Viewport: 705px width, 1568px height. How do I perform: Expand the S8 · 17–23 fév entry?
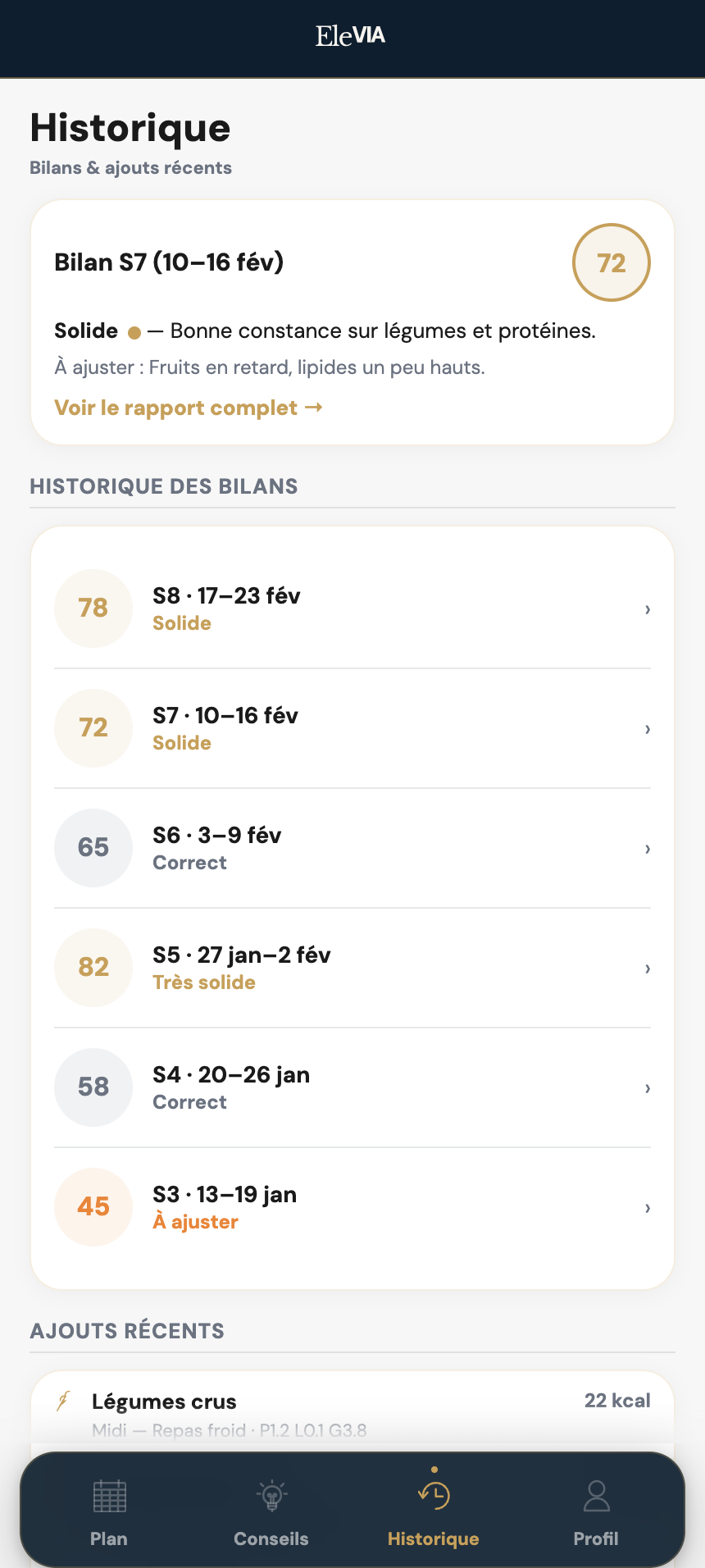352,609
